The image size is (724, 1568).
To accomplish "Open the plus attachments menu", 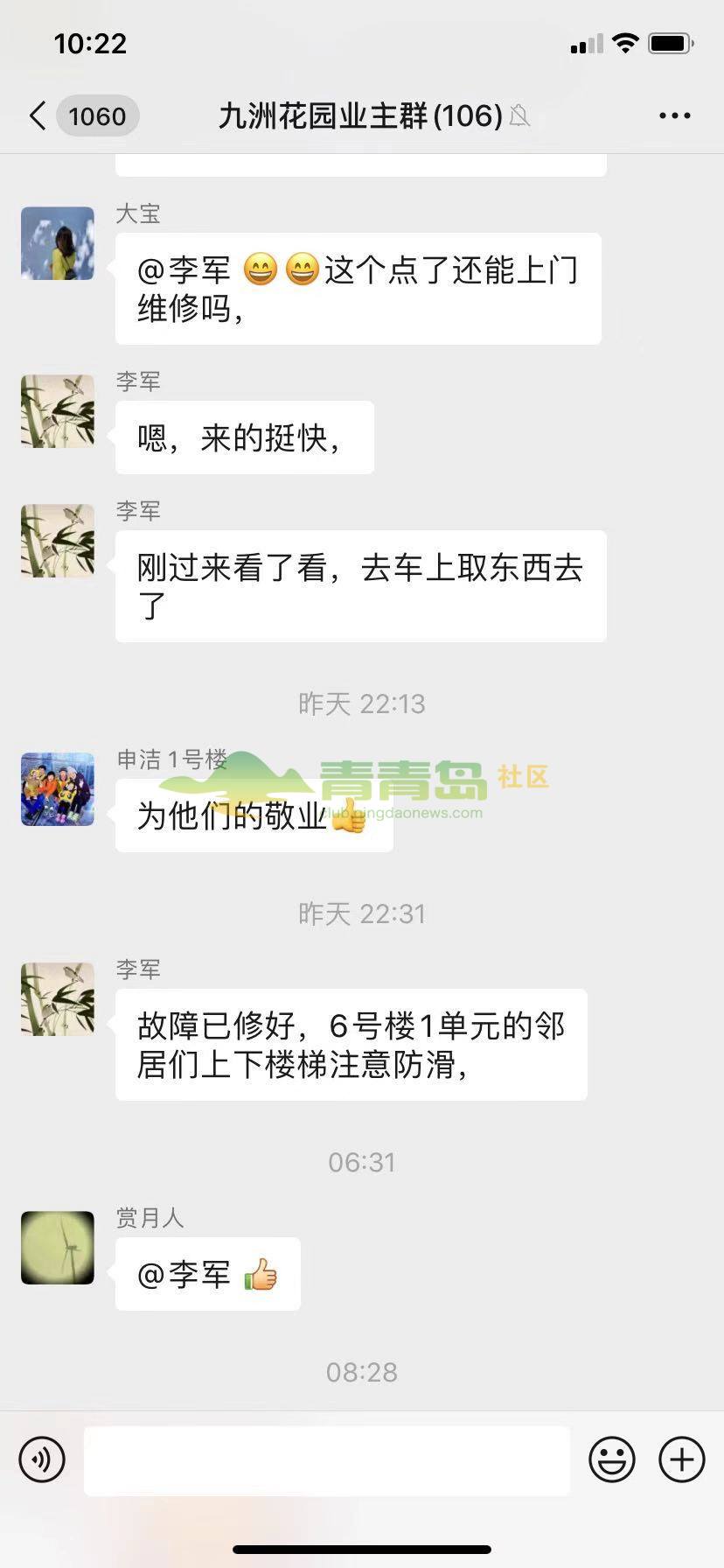I will pyautogui.click(x=682, y=1459).
